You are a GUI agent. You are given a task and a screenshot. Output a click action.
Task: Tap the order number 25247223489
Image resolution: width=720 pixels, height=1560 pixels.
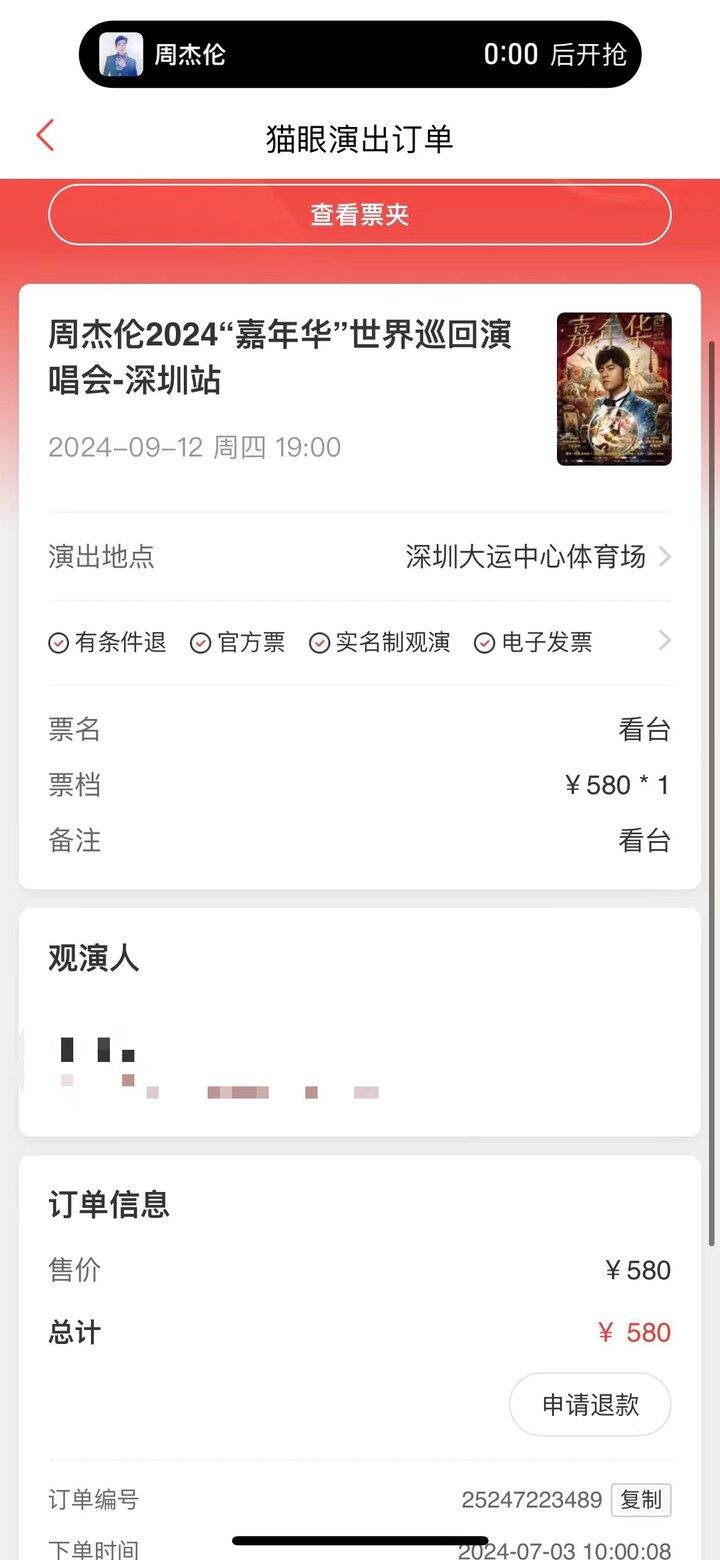[531, 1500]
